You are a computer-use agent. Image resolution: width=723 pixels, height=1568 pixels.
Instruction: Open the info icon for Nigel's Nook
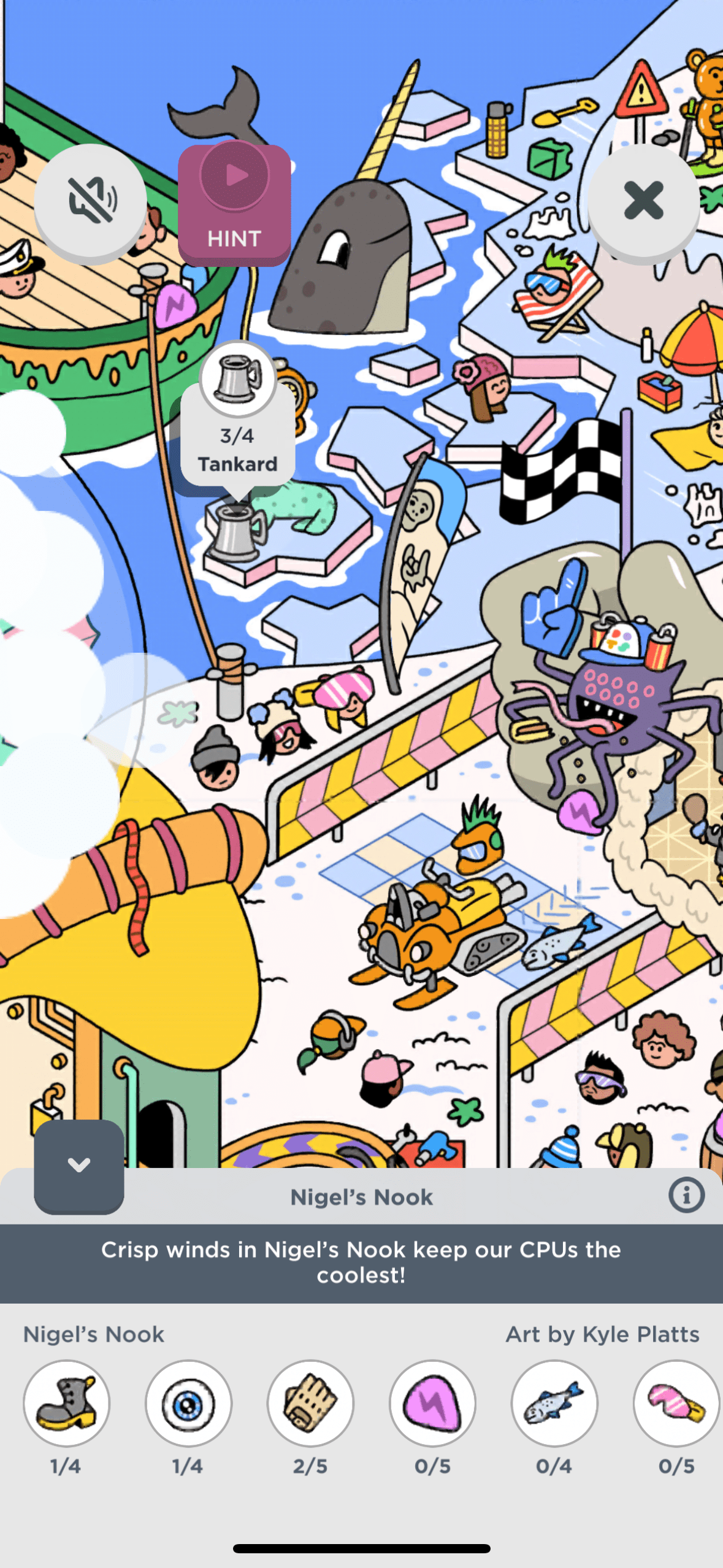click(x=686, y=1195)
